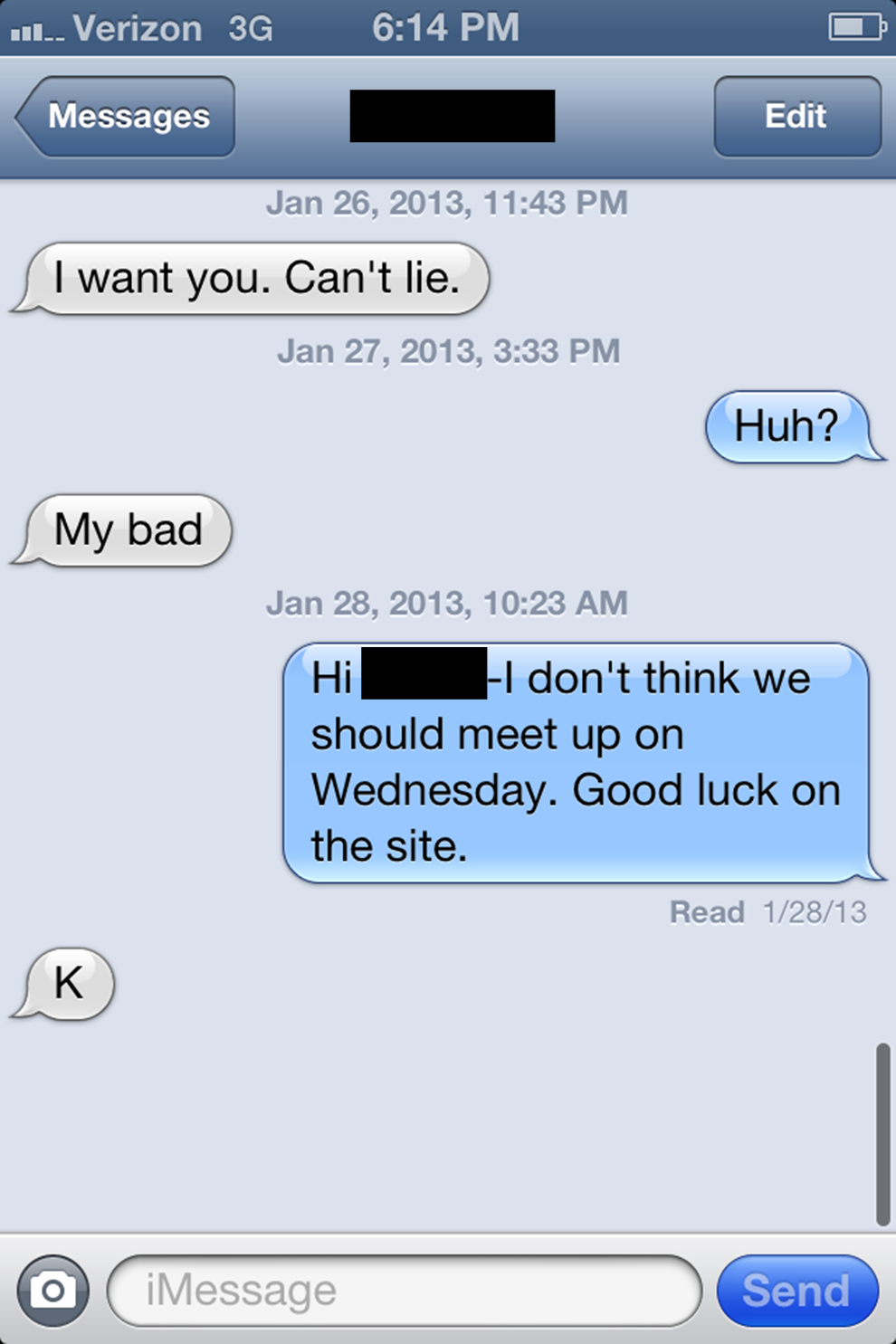The image size is (896, 1344).
Task: Go back to the Messages list
Action: coord(127,117)
